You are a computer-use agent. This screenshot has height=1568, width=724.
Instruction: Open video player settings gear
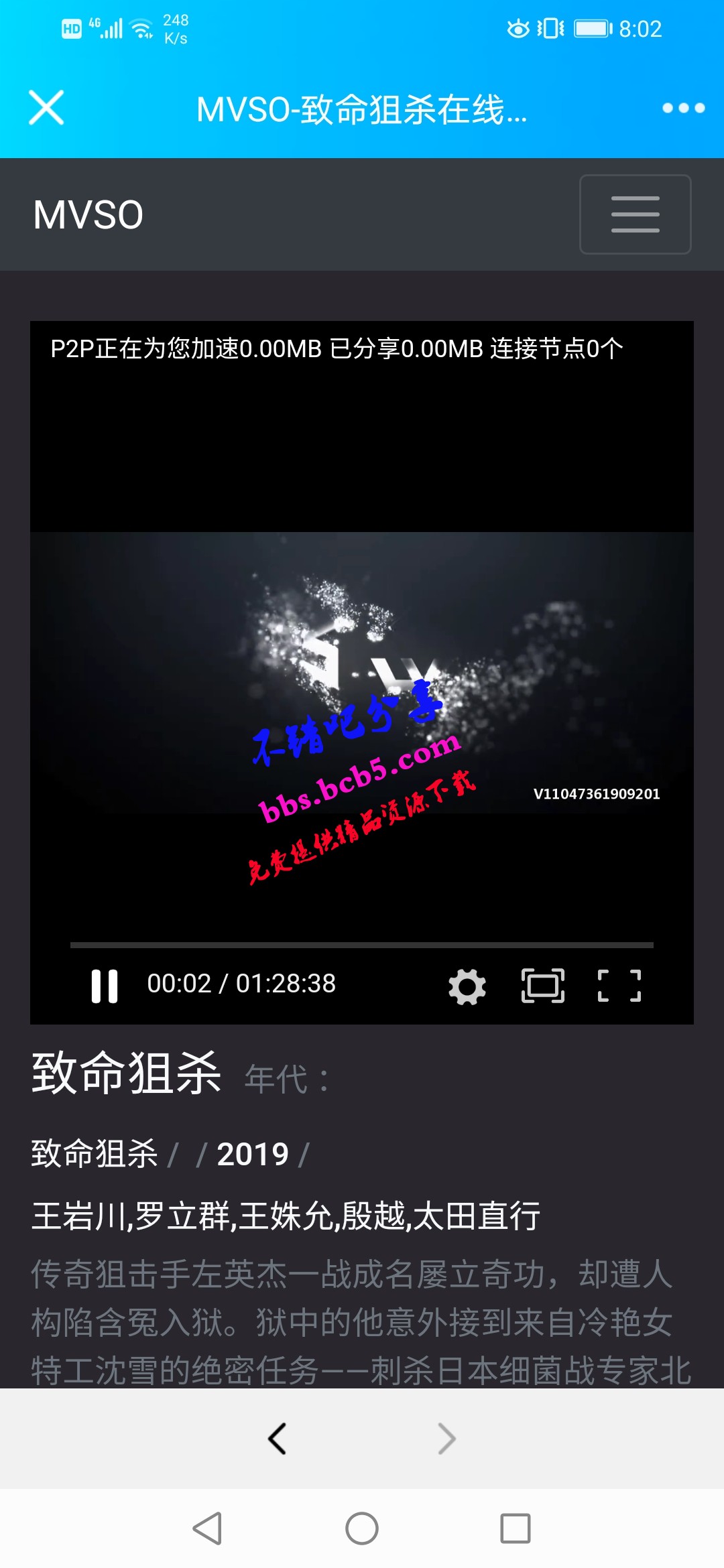[467, 986]
